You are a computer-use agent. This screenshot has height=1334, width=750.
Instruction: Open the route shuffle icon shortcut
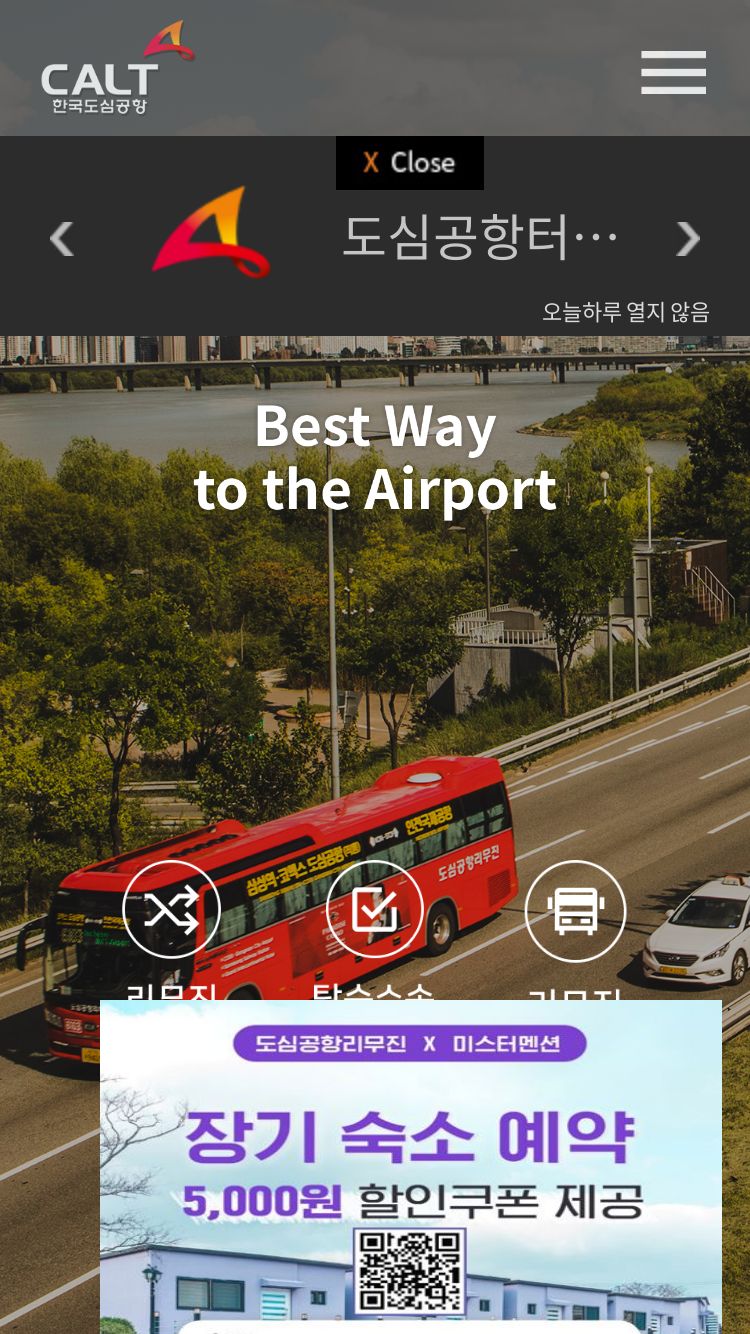tap(171, 909)
